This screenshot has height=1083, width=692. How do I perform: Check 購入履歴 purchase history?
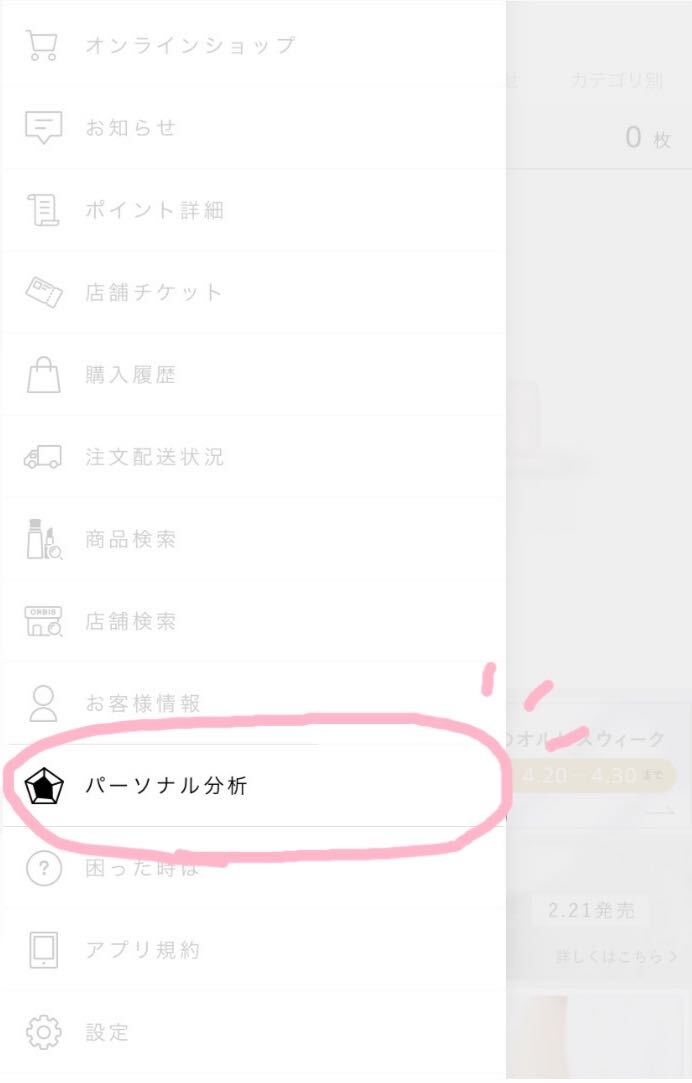130,375
